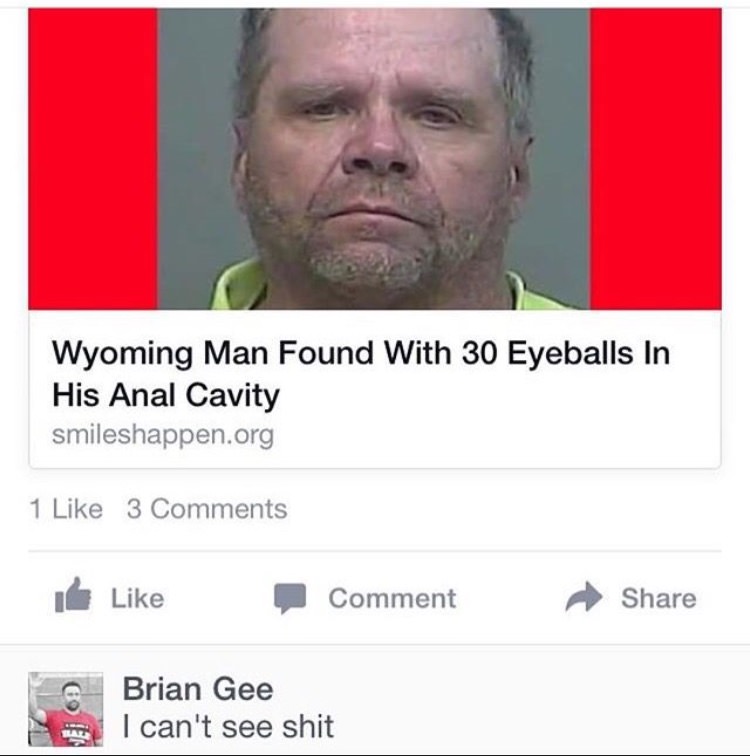Viewport: 750px width, 756px height.
Task: Open Brian Gee's profile from his name
Action: coord(197,689)
